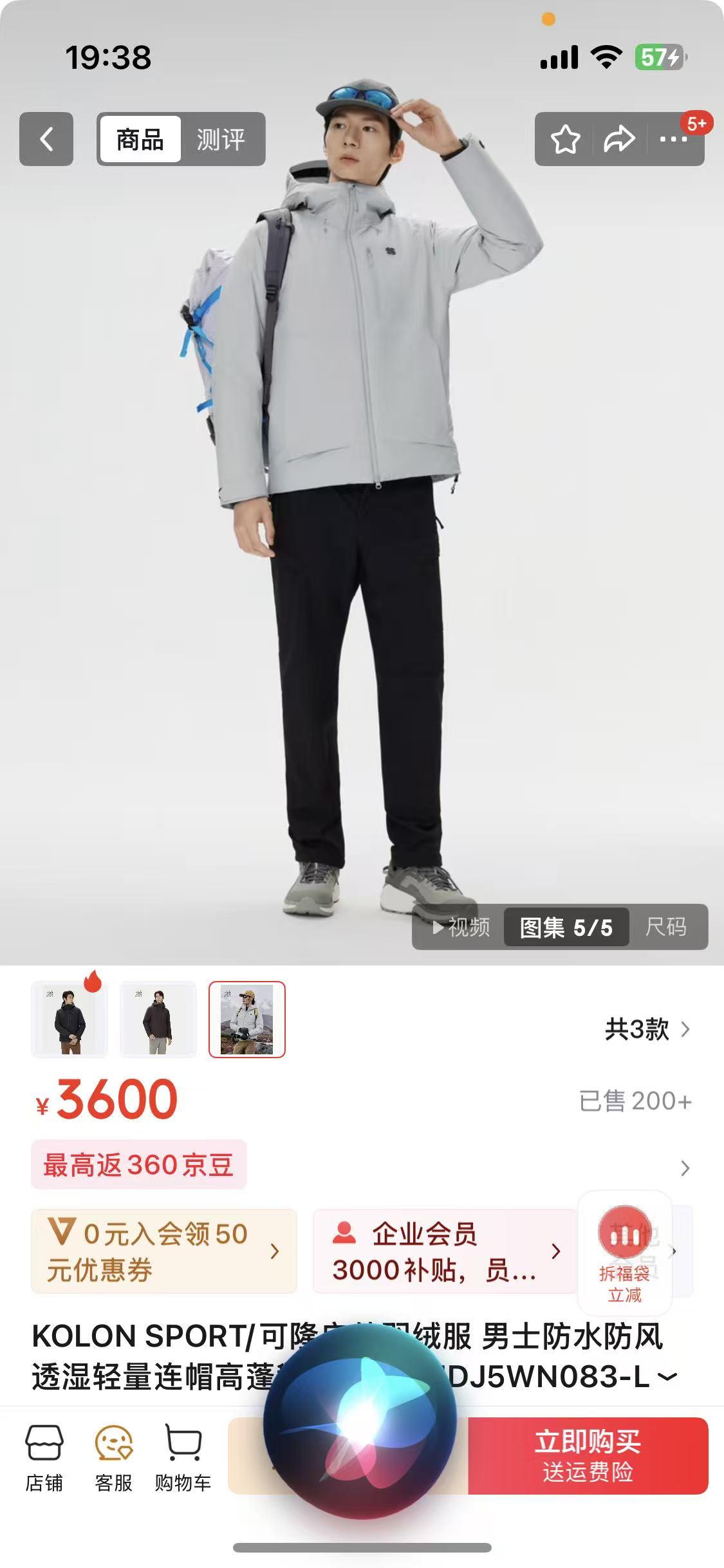This screenshot has height=1568, width=724.
Task: Contact 客服 customer service
Action: (114, 1456)
